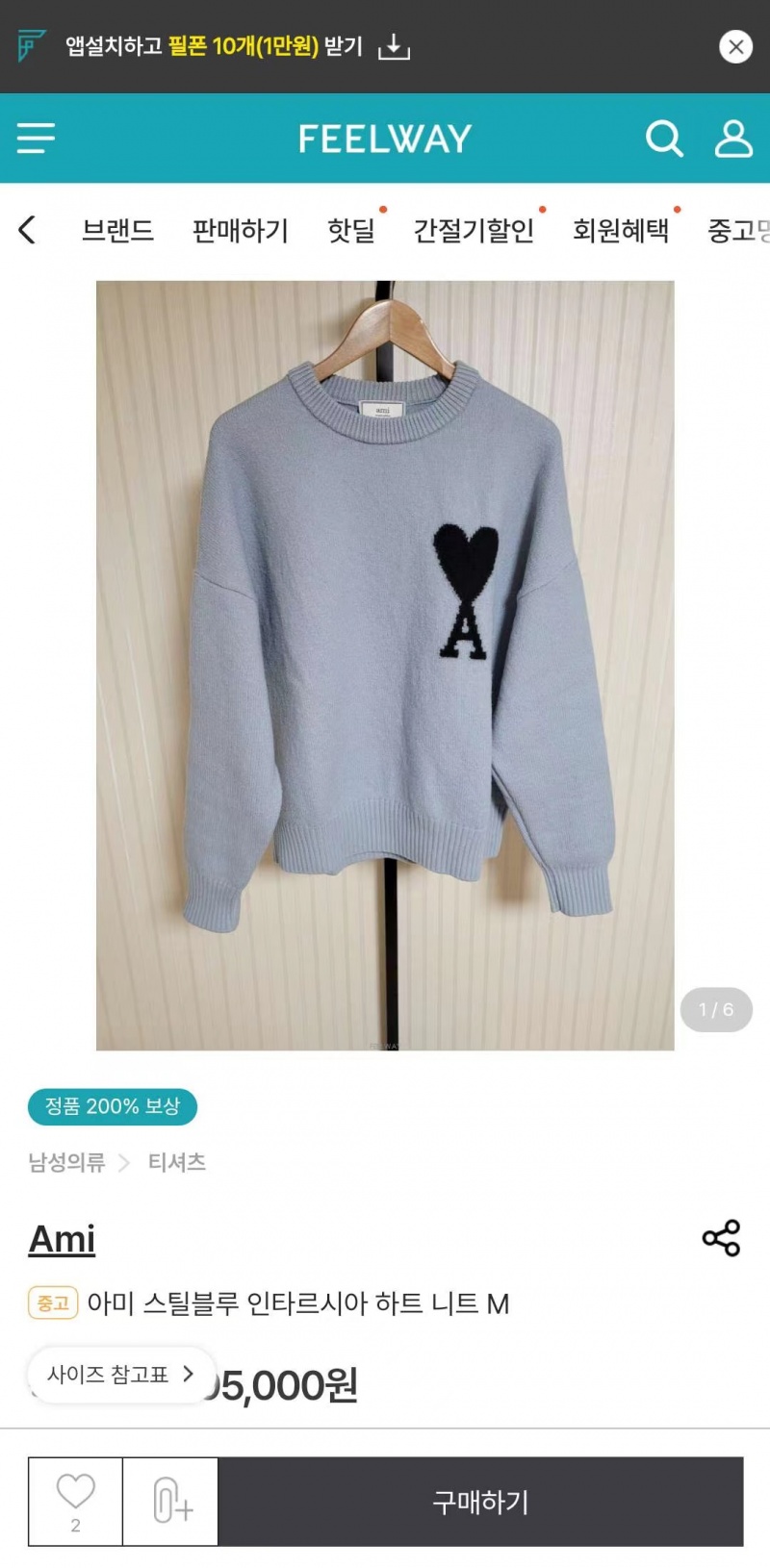Open the user account icon
This screenshot has width=770, height=1568.
coord(732,139)
